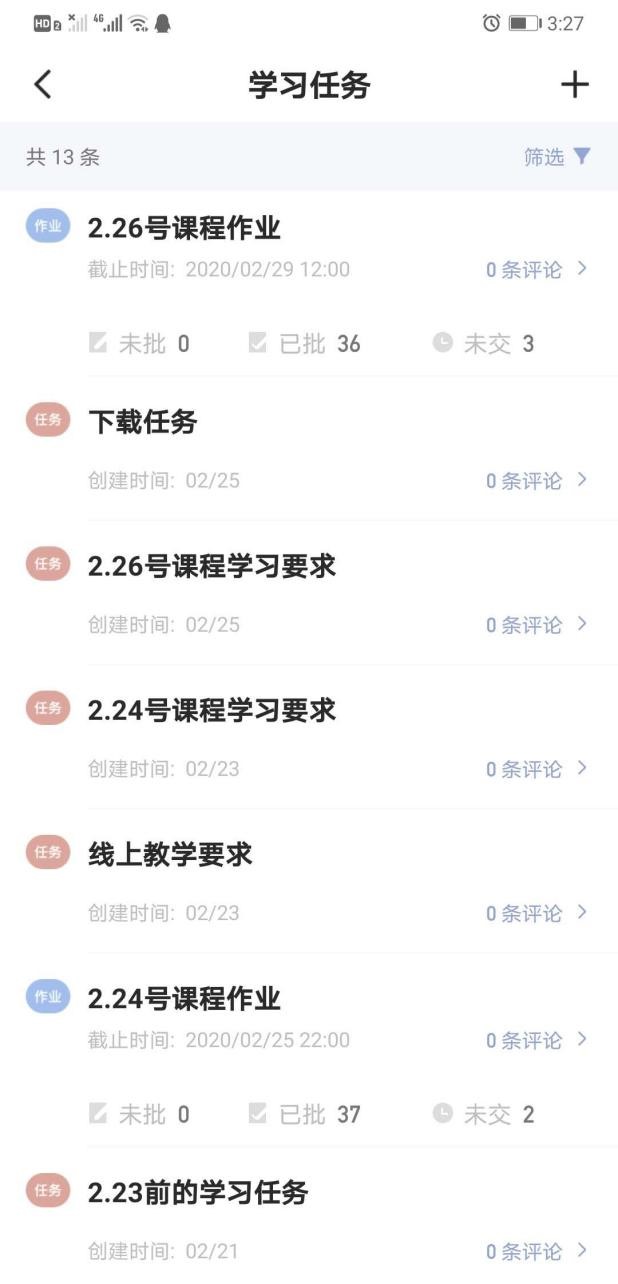Image resolution: width=618 pixels, height=1284 pixels.
Task: Open the 2.26号课程作业 assignment
Action: (185, 229)
